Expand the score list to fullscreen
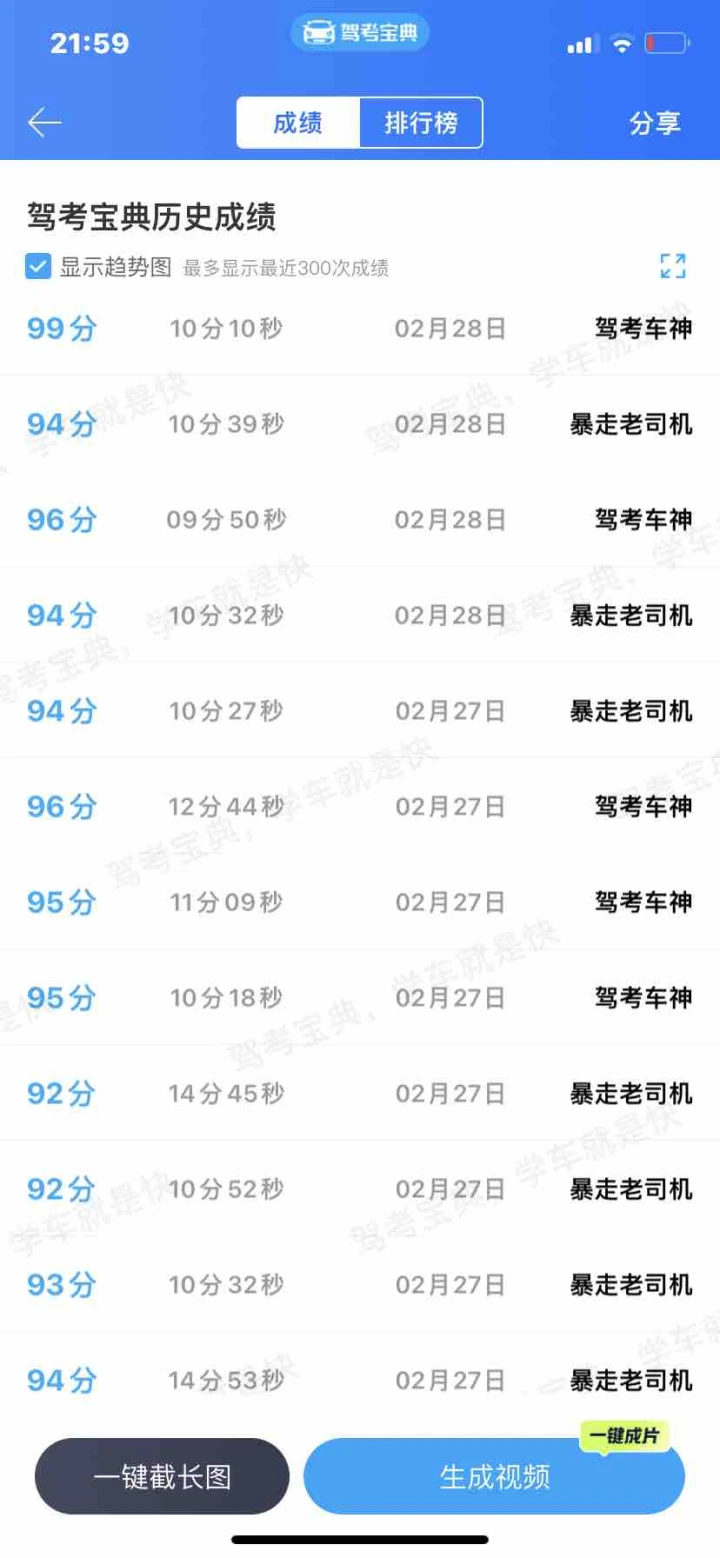Image resolution: width=720 pixels, height=1558 pixels. tap(673, 266)
